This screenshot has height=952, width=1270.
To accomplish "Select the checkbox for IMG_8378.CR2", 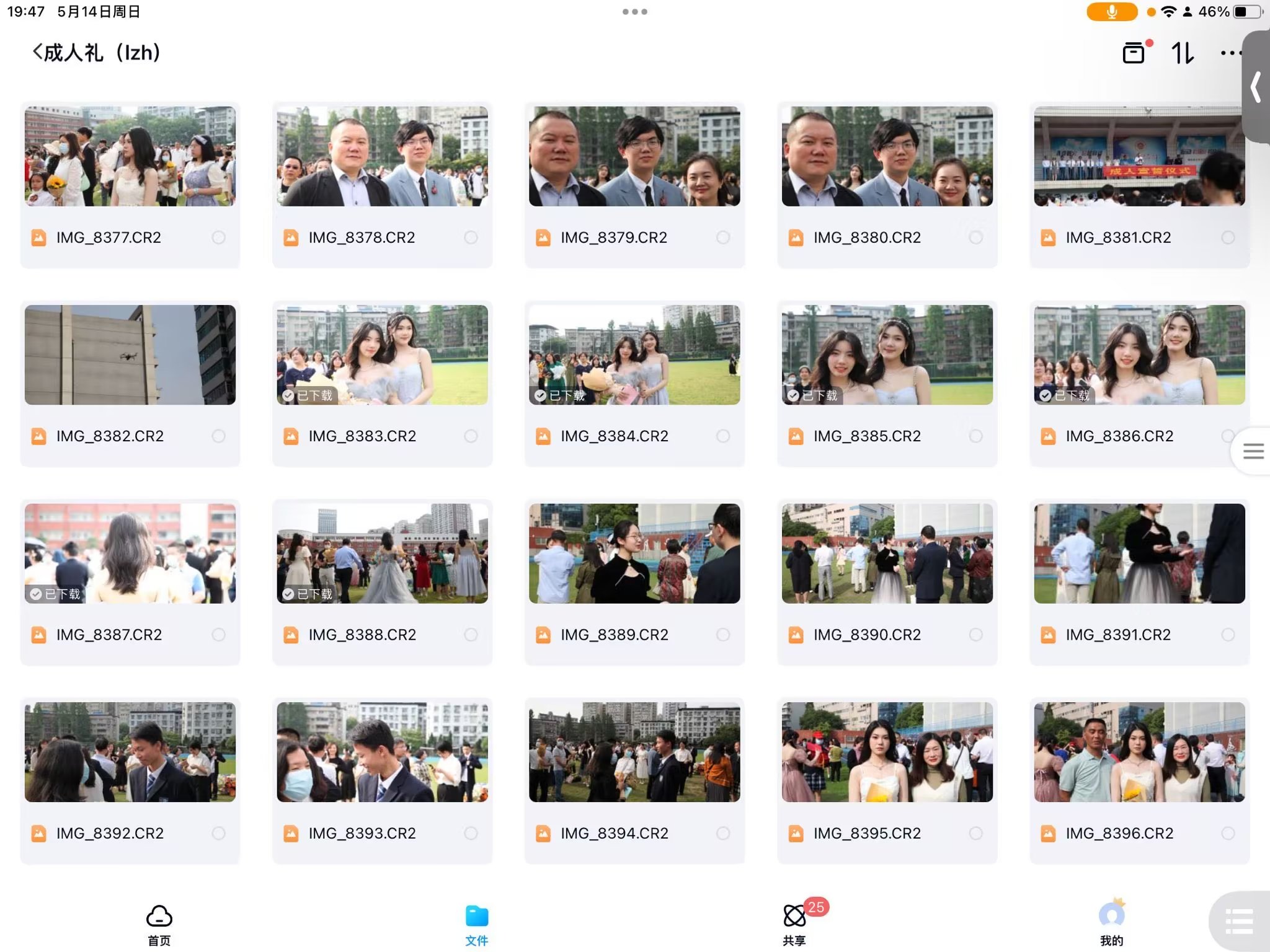I will (471, 237).
